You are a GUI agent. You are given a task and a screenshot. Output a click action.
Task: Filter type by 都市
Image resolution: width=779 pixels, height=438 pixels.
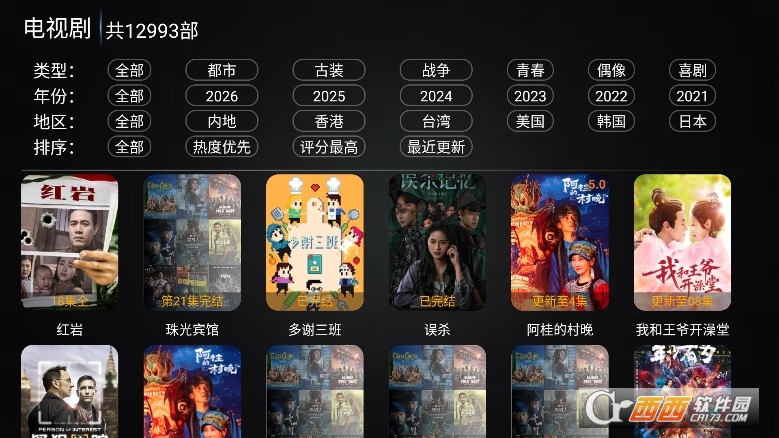click(222, 70)
